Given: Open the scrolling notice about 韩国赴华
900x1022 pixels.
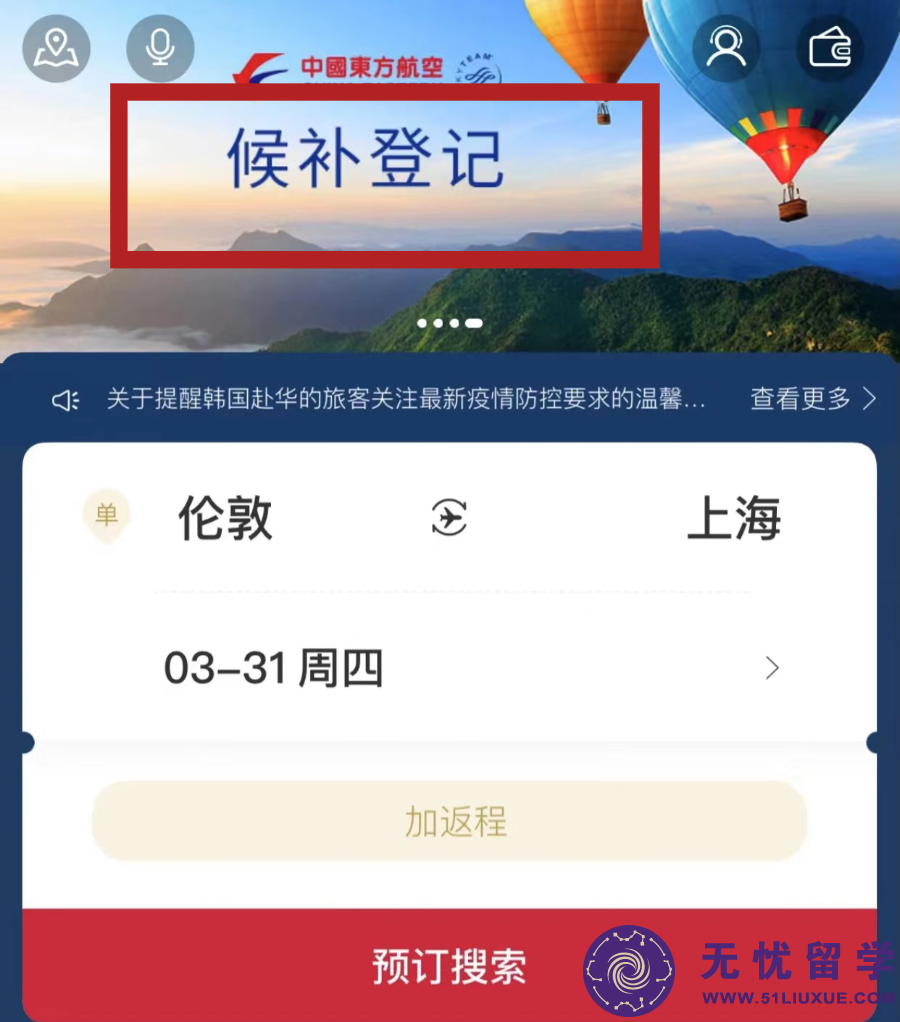Looking at the screenshot, I should (405, 400).
